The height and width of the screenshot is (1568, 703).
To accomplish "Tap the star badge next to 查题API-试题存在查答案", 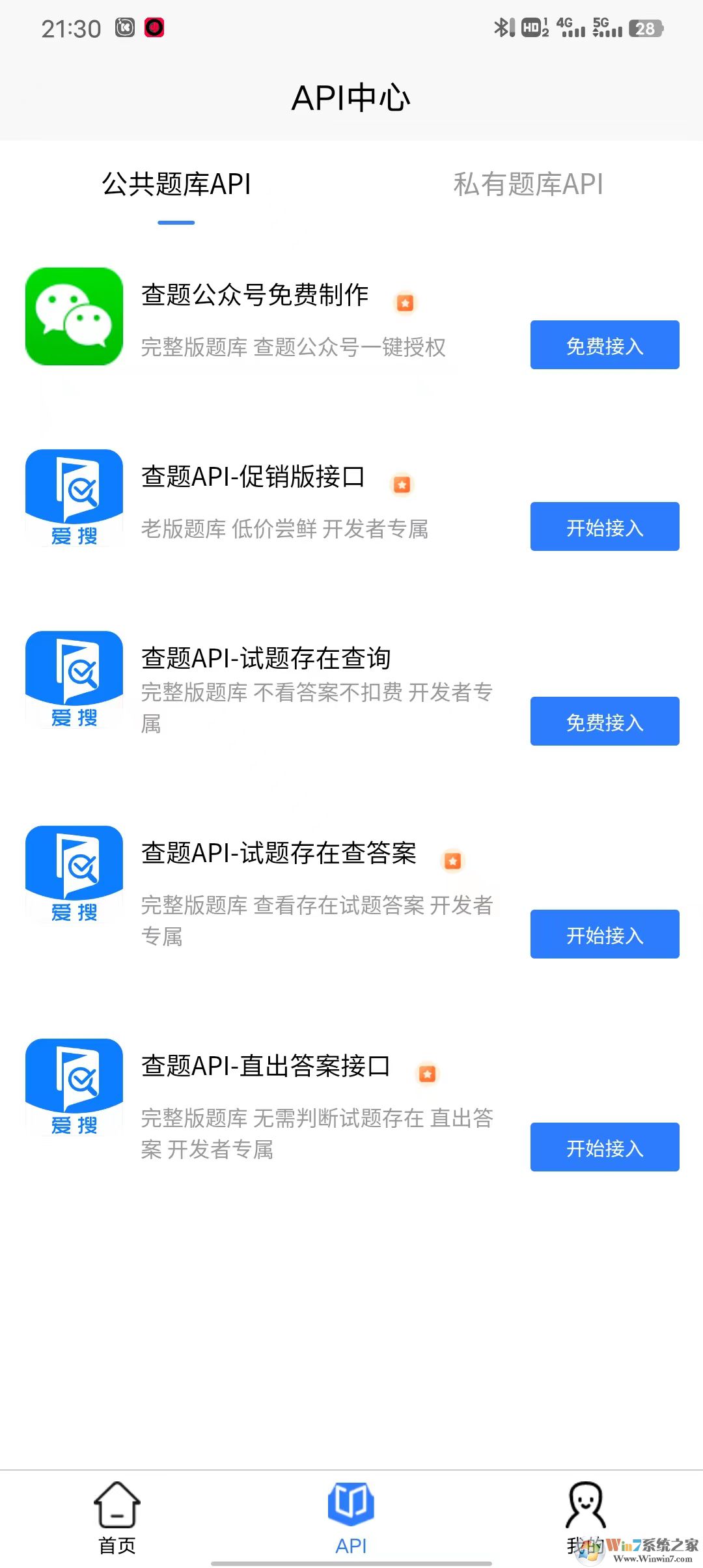I will point(452,861).
